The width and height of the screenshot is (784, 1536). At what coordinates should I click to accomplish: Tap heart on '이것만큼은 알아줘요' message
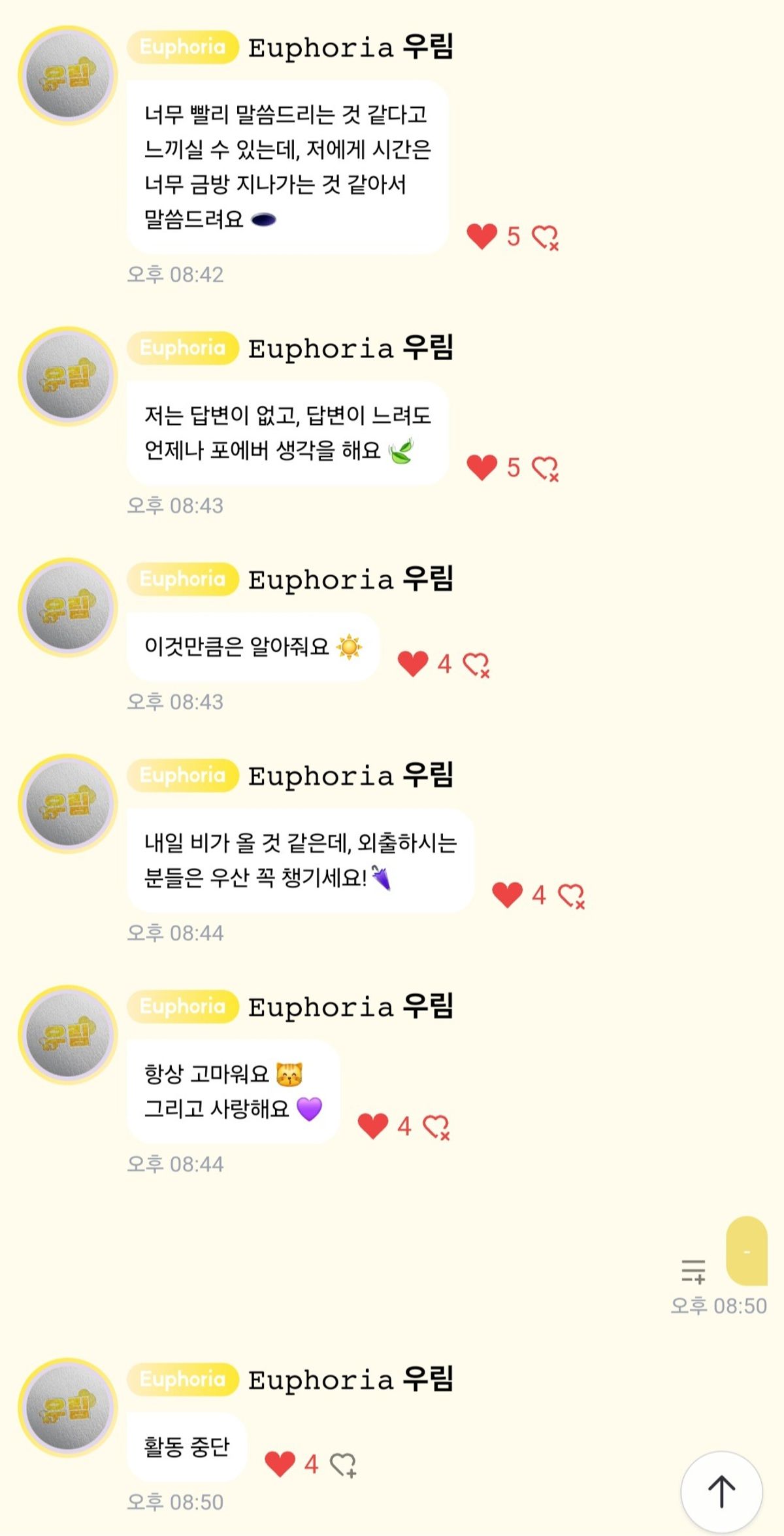(x=413, y=663)
